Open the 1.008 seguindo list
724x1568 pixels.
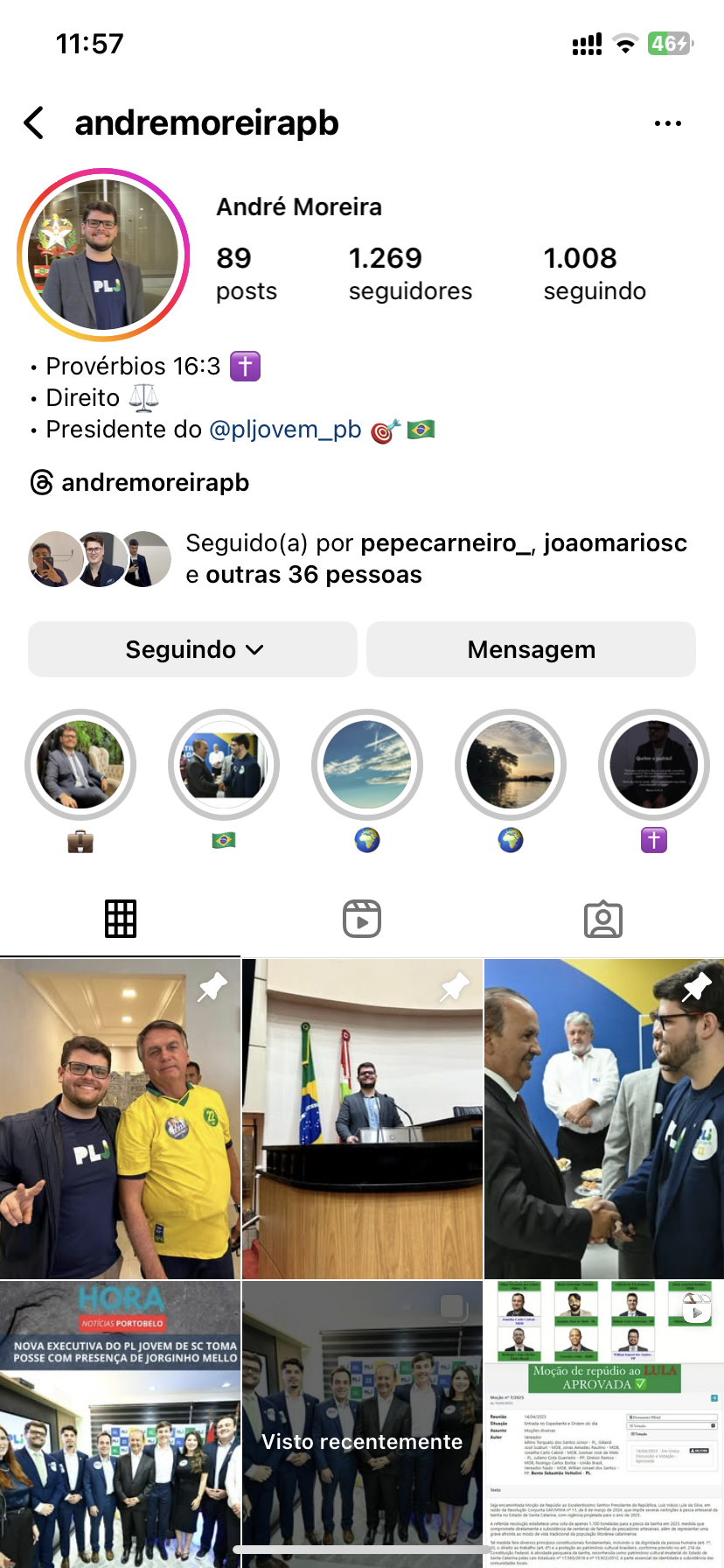(594, 273)
